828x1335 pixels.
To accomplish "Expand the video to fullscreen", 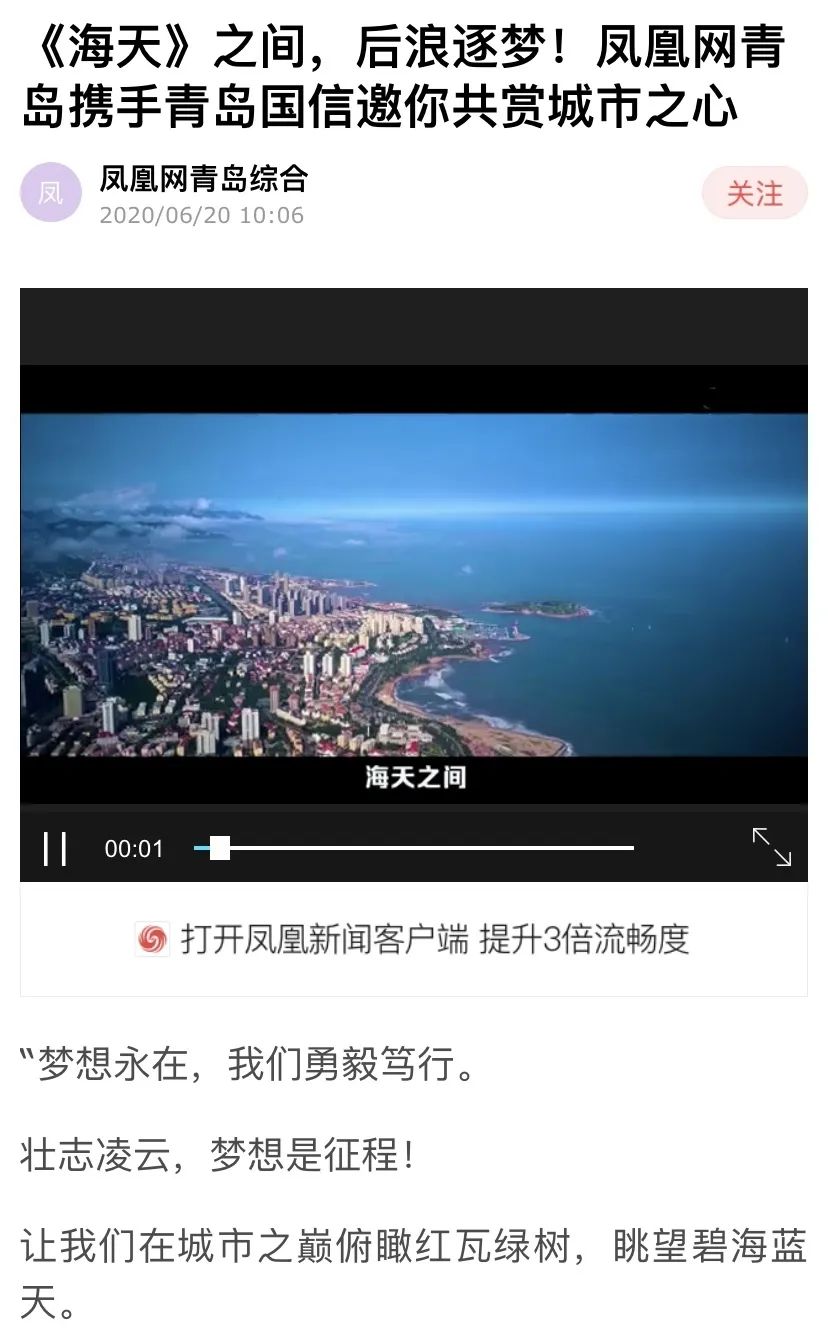I will pos(771,846).
